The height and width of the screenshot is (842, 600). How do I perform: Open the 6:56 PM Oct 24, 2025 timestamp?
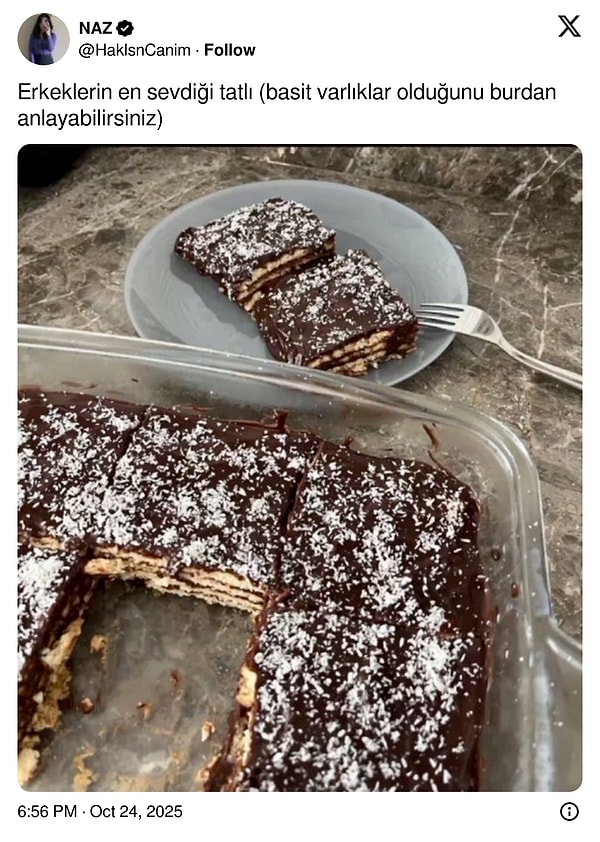(x=100, y=812)
